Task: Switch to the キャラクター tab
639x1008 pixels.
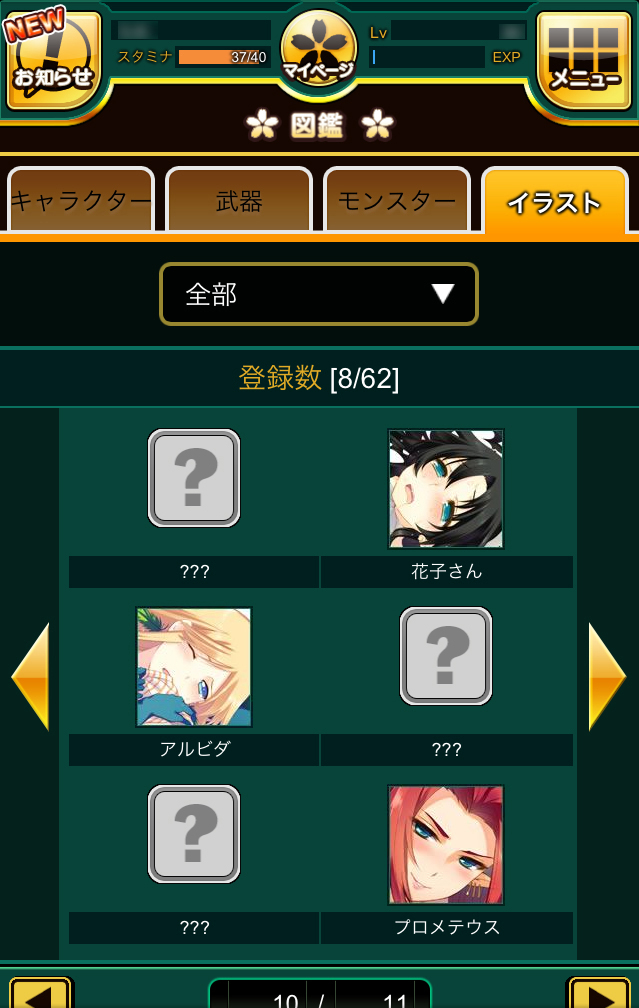Action: [81, 200]
